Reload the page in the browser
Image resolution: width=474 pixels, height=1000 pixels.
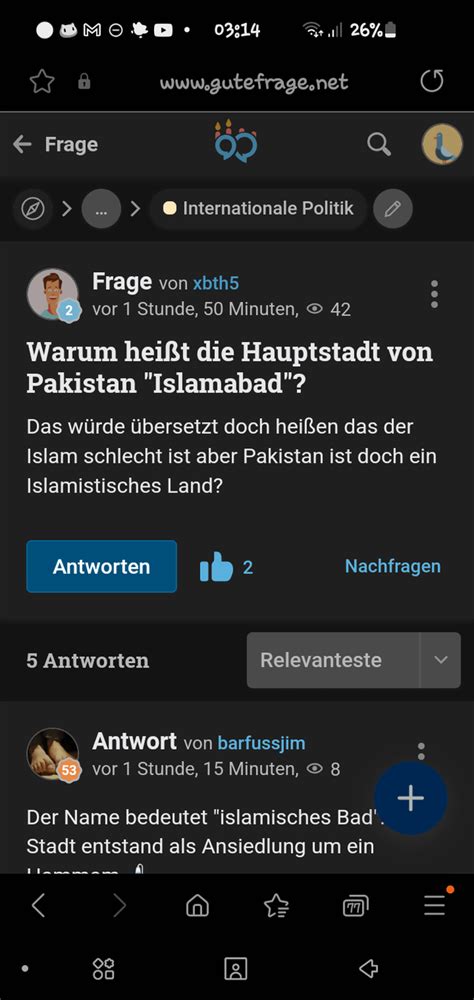pyautogui.click(x=431, y=81)
